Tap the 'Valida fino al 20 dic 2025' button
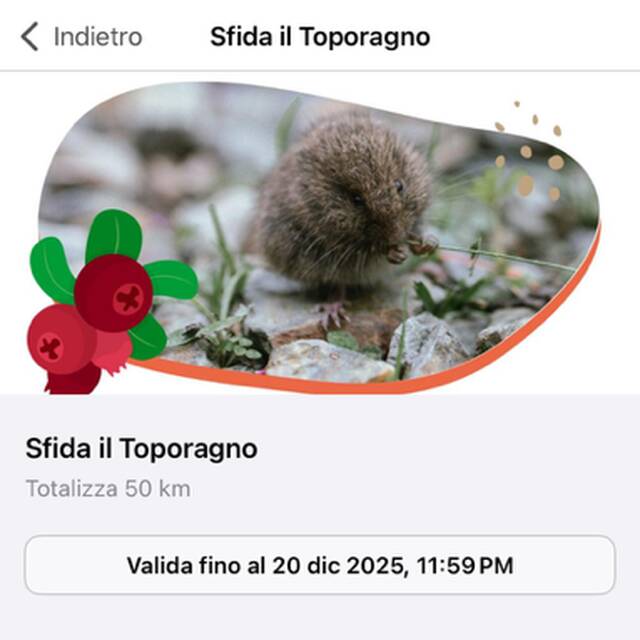Viewport: 640px width, 640px height. [x=320, y=565]
